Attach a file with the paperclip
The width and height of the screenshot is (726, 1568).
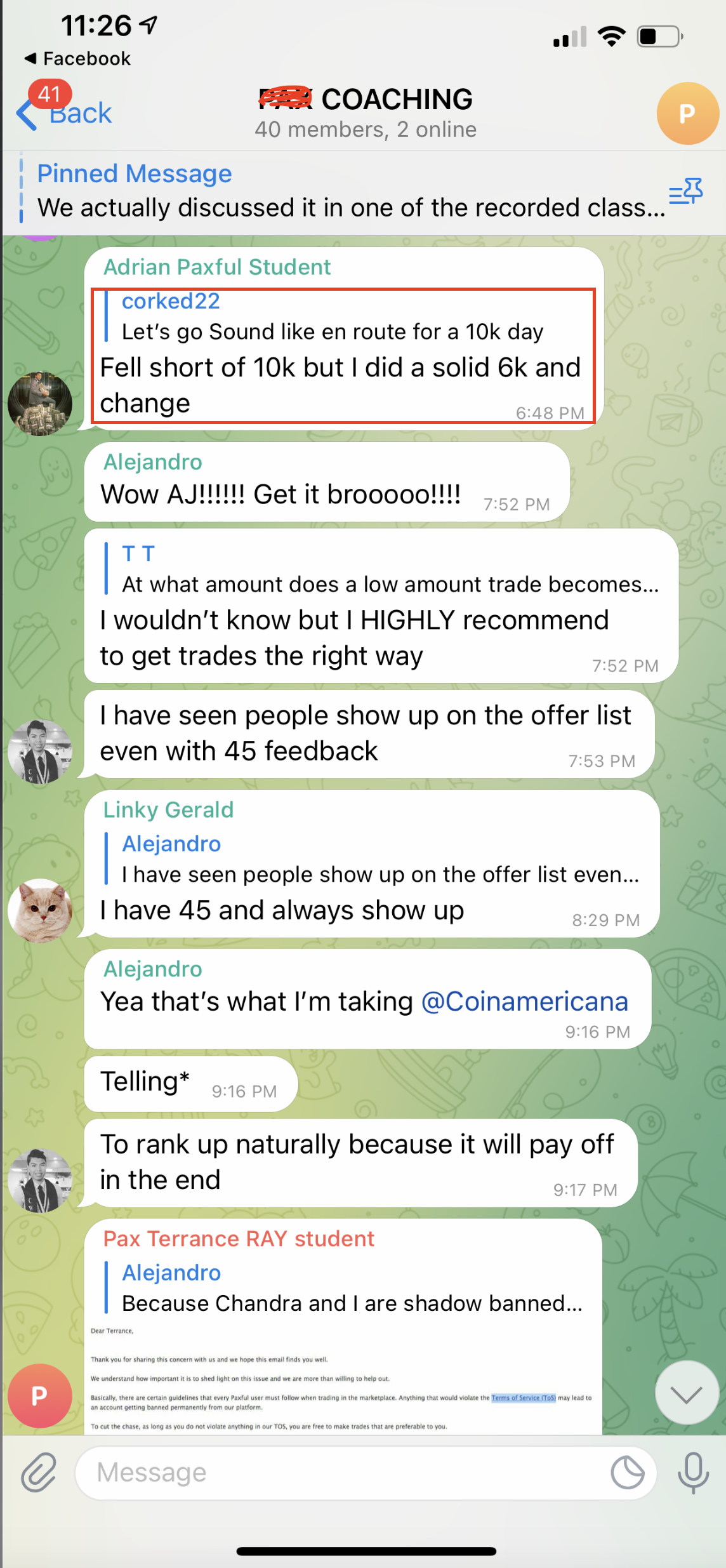[x=39, y=1472]
